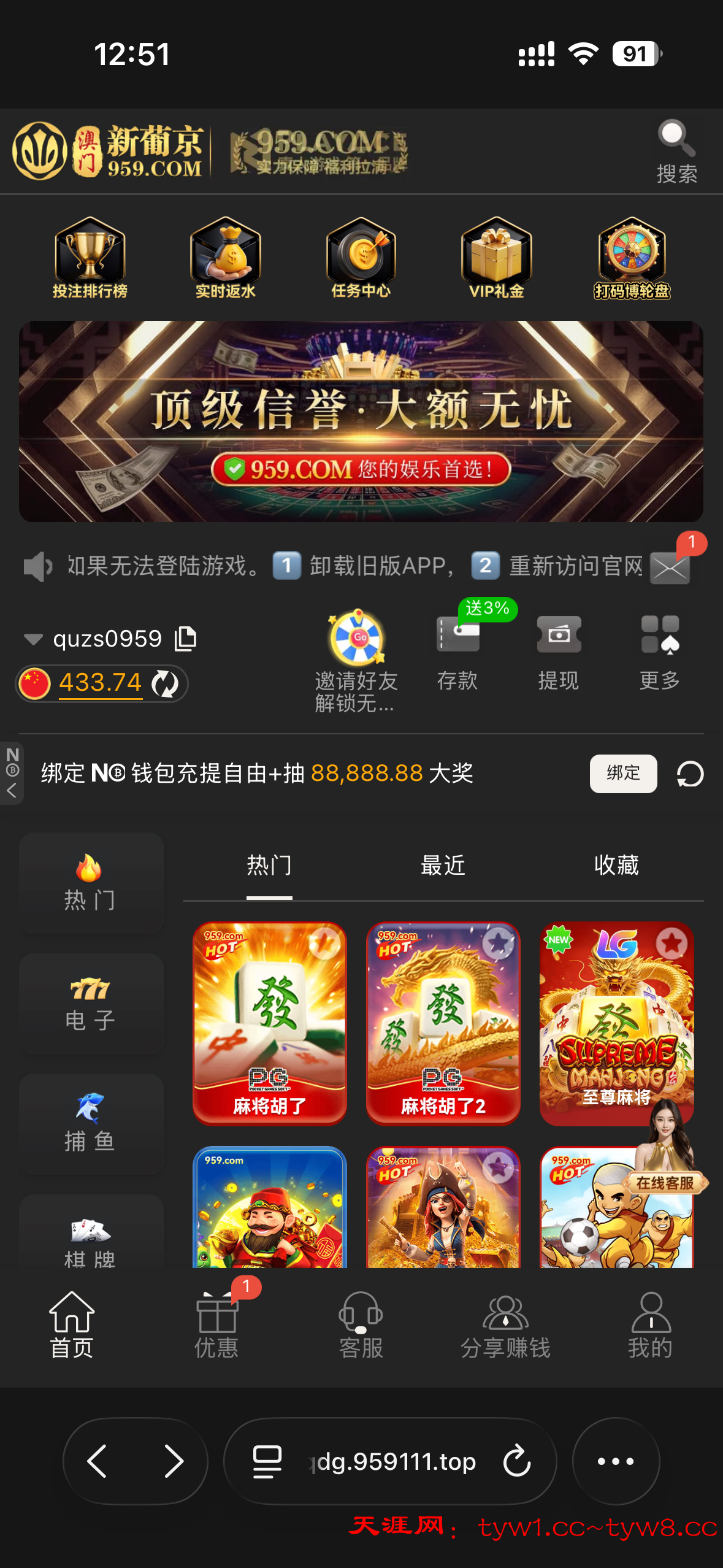This screenshot has width=723, height=1568.
Task: Open the 搜索 search icon
Action: [x=676, y=150]
